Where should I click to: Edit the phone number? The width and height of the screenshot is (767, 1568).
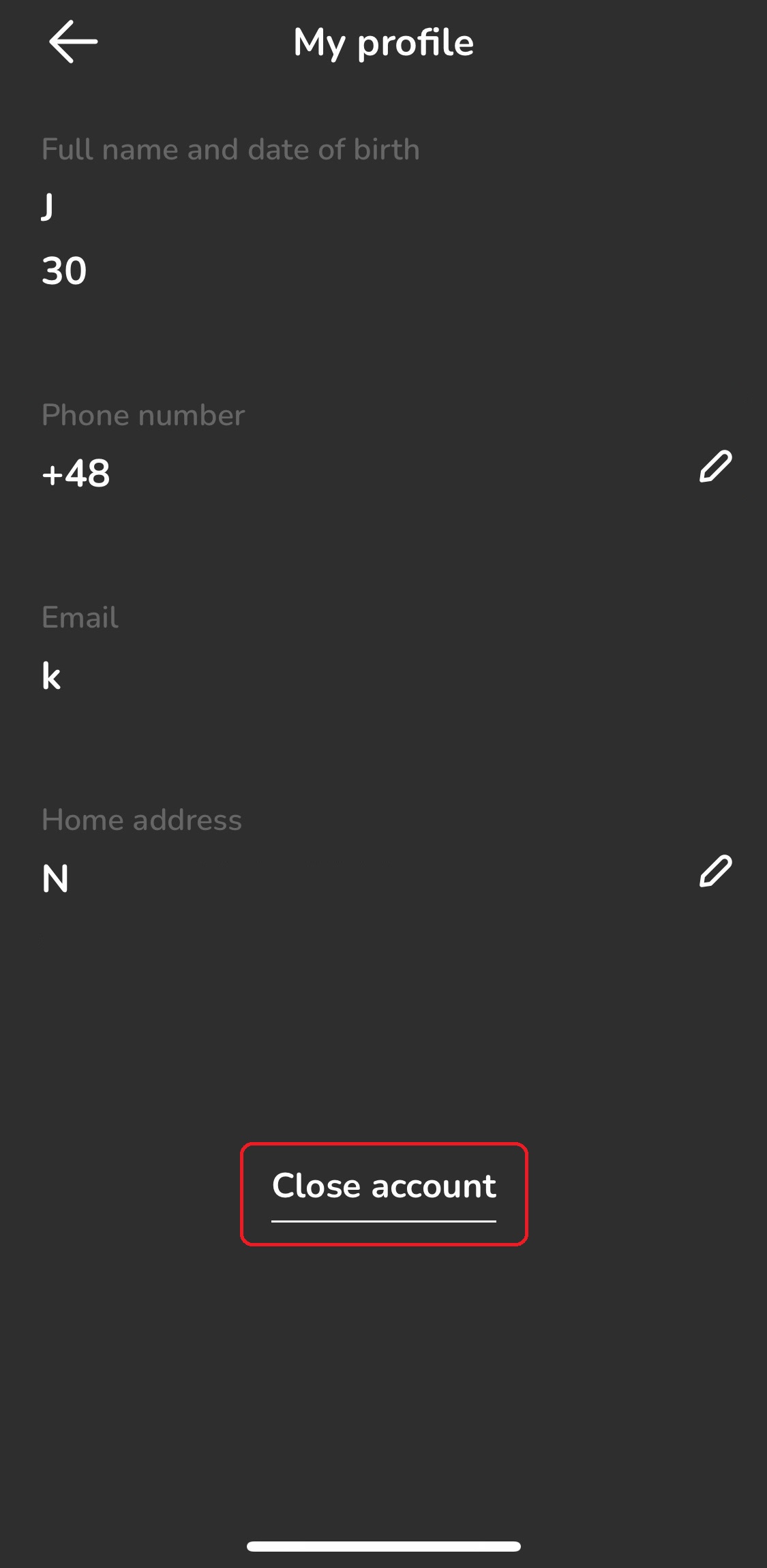pos(715,467)
